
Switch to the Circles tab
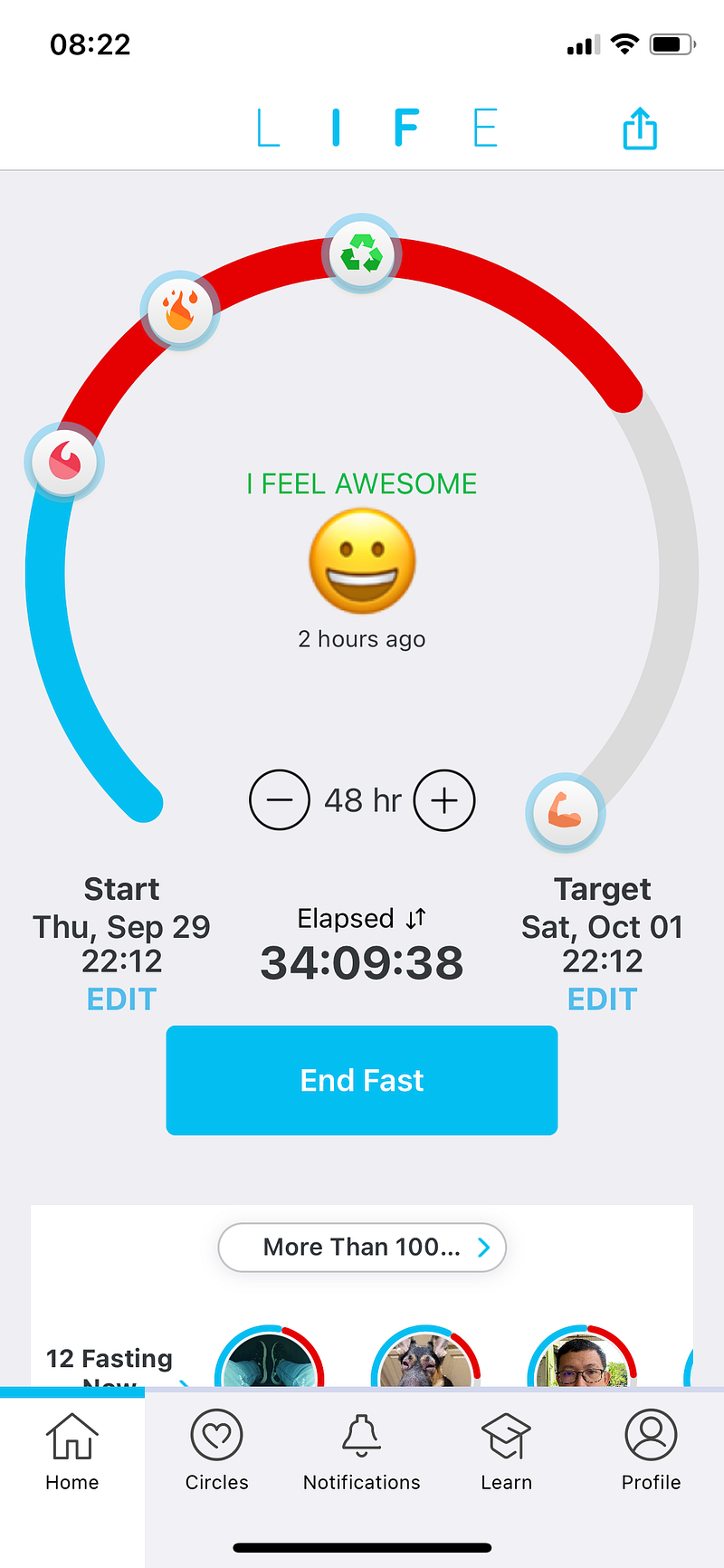pos(217,1449)
